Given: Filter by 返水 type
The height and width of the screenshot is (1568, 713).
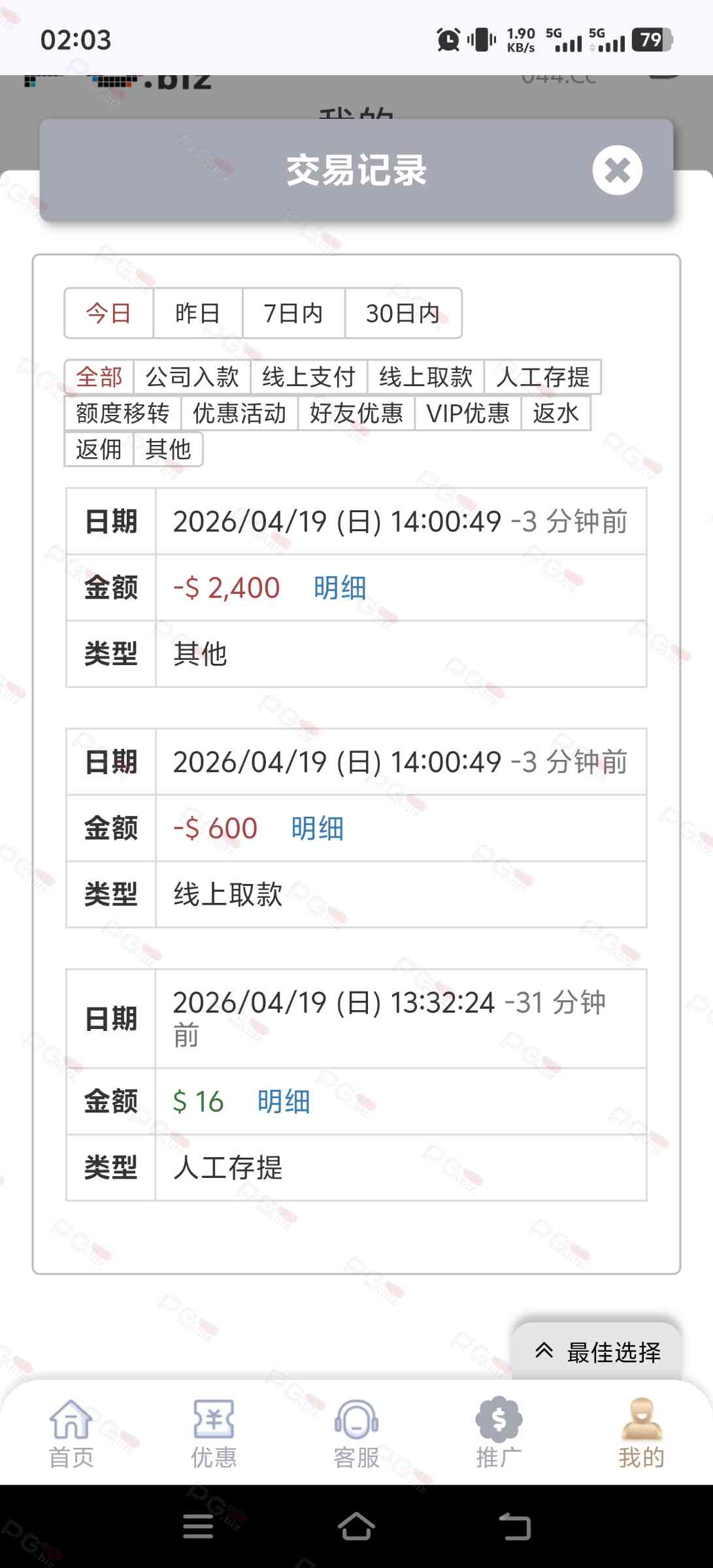Looking at the screenshot, I should tap(555, 413).
